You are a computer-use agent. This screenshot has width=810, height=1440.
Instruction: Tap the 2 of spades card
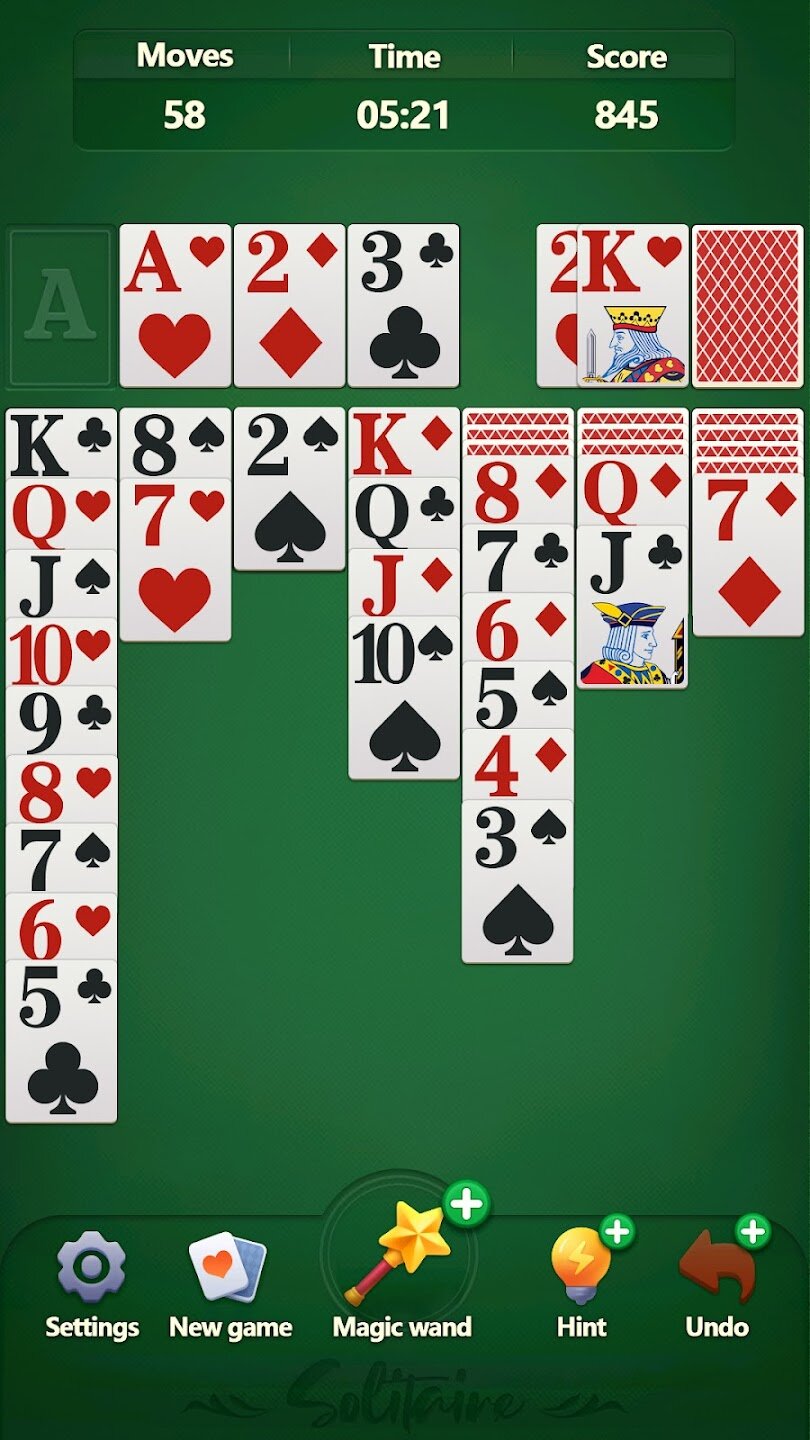pyautogui.click(x=289, y=490)
